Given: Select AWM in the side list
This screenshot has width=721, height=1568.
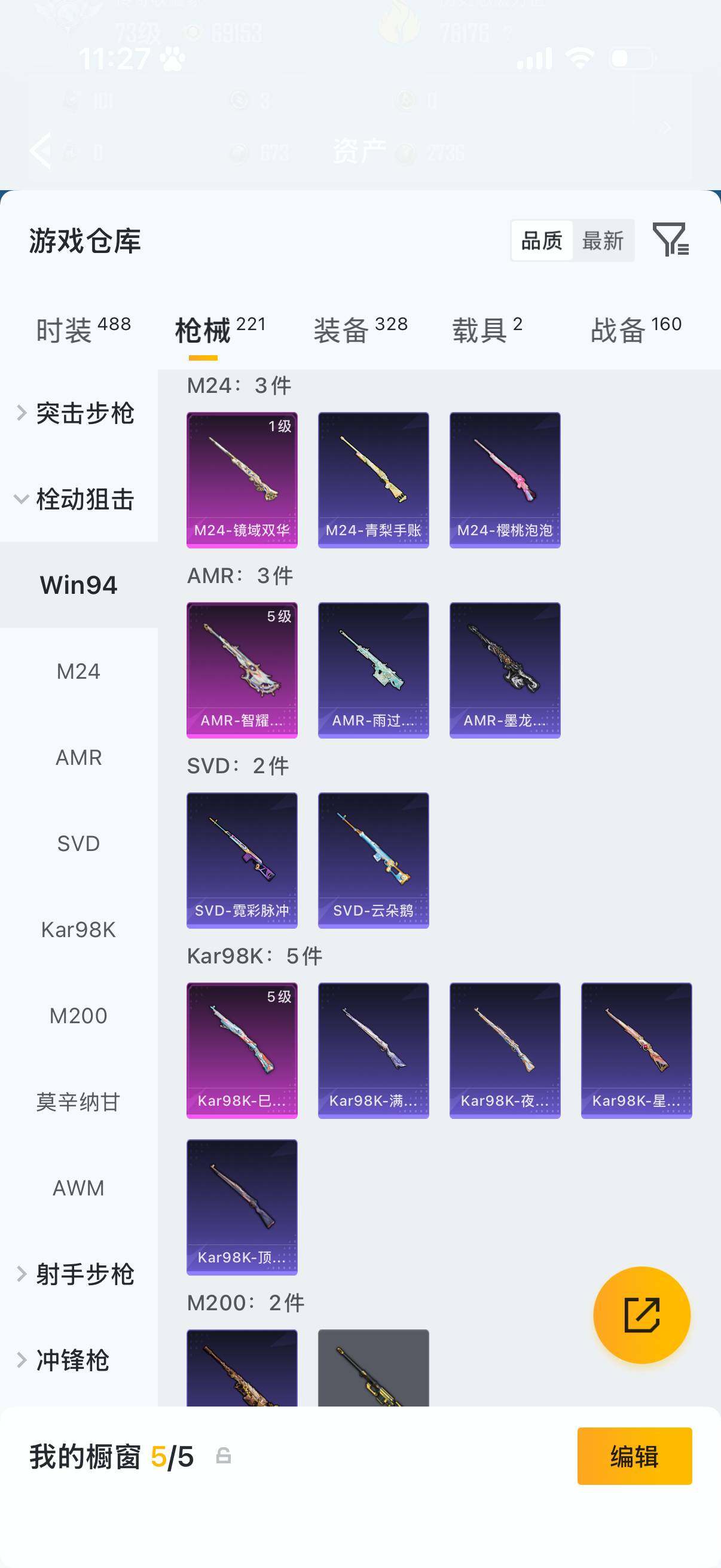Looking at the screenshot, I should point(78,1188).
